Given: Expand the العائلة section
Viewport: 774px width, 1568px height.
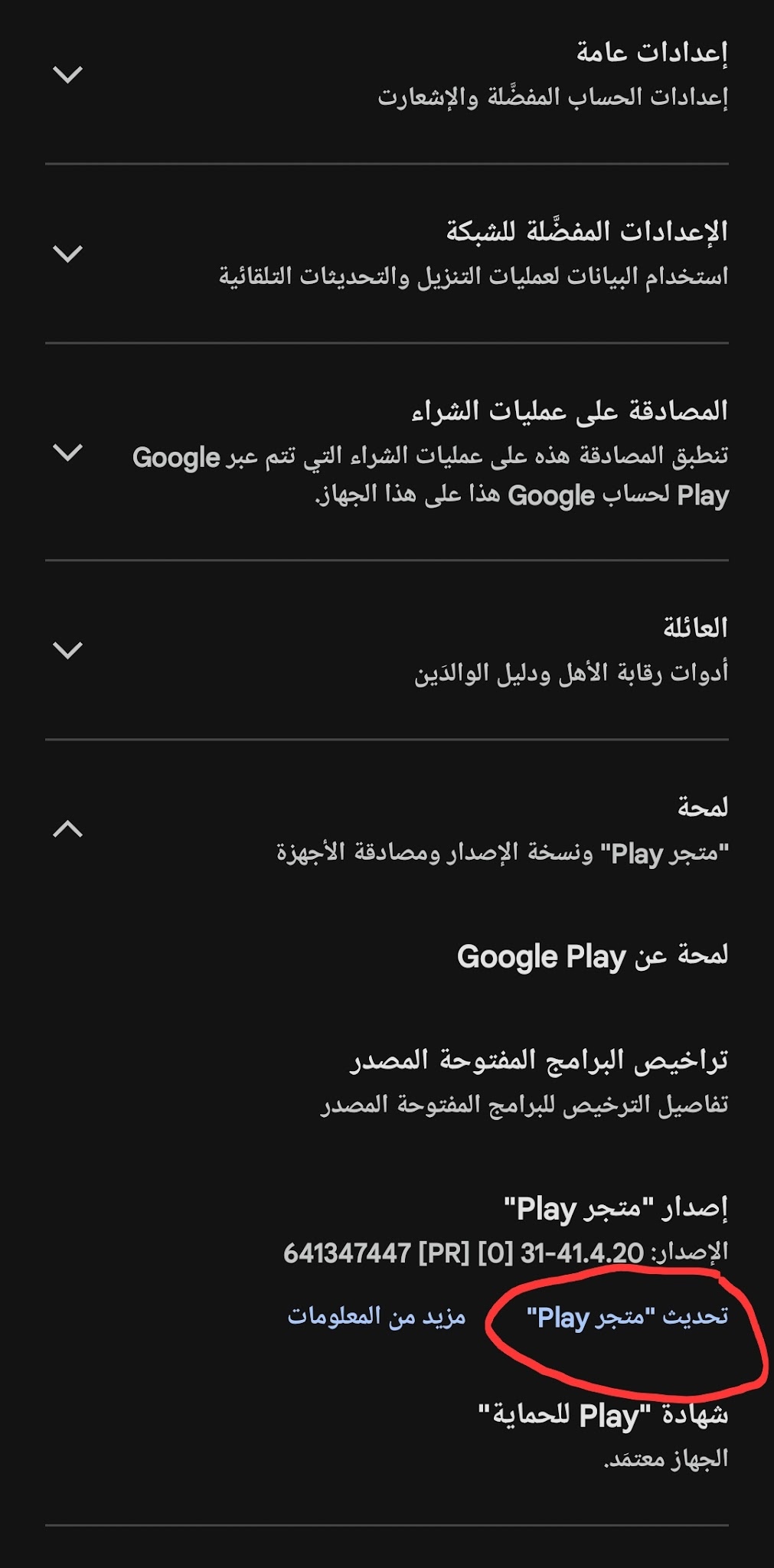Looking at the screenshot, I should point(387,650).
